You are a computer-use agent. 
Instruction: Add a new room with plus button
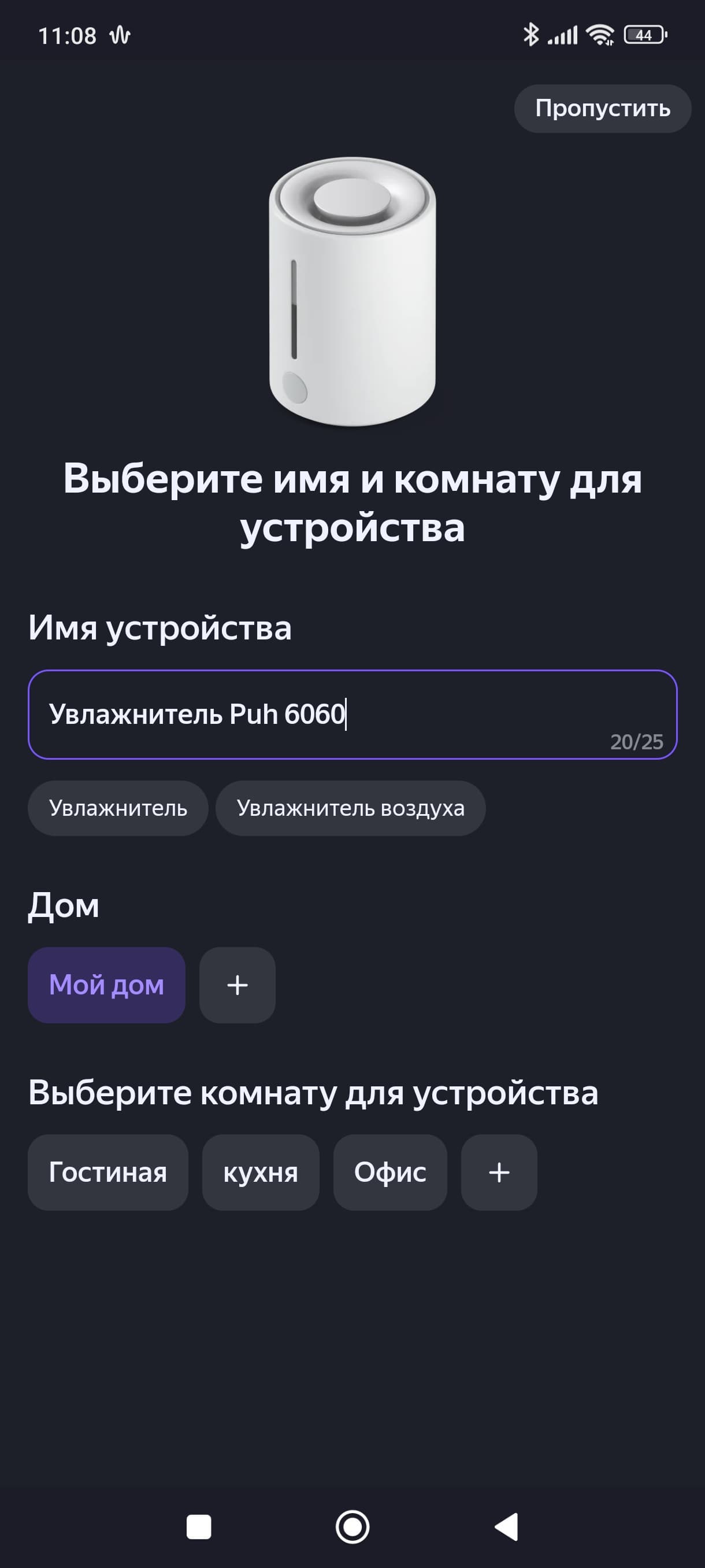pos(499,1172)
